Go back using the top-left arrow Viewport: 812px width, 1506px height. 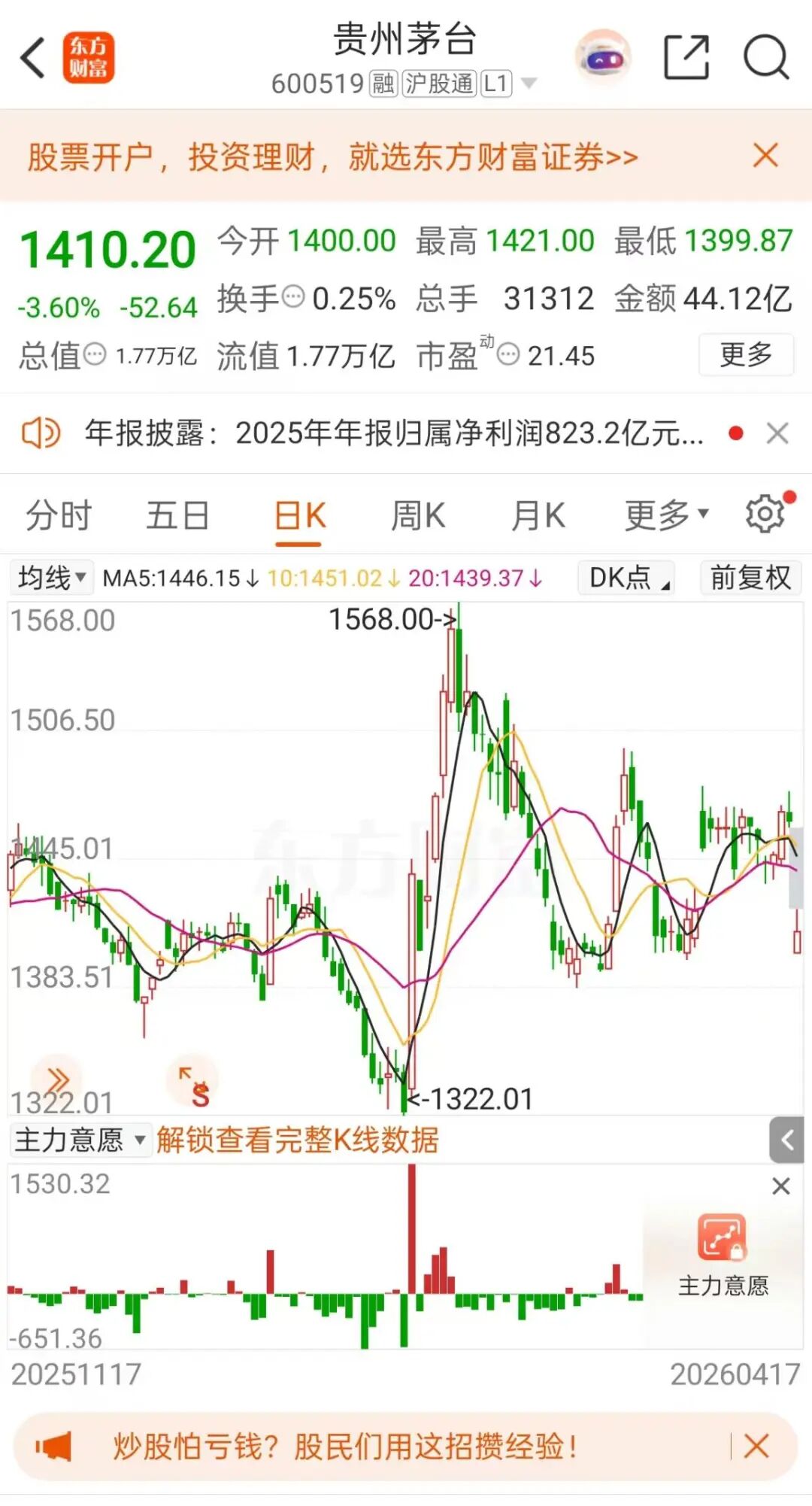coord(34,58)
